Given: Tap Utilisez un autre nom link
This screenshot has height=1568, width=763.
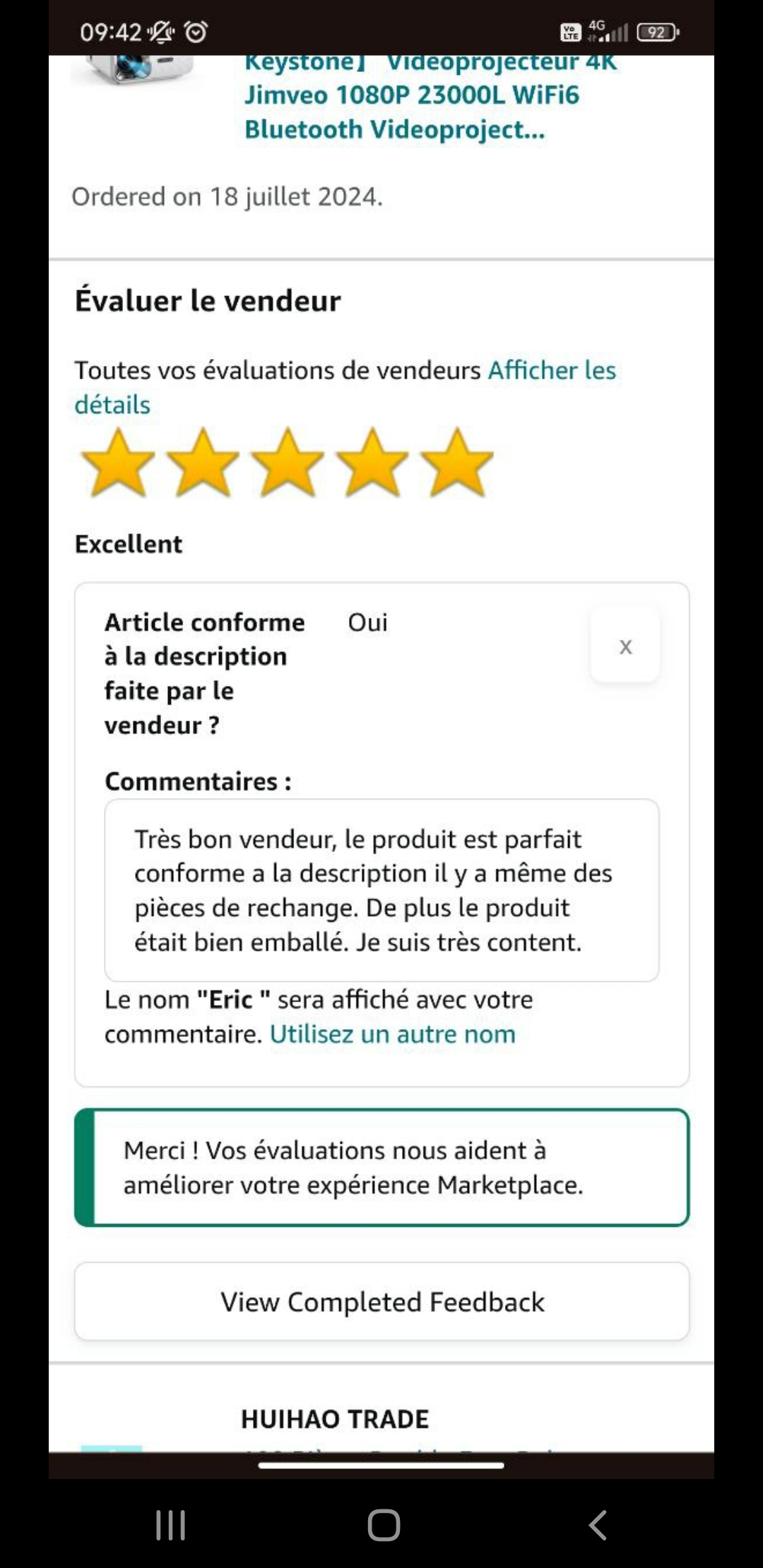Looking at the screenshot, I should click(x=393, y=1034).
